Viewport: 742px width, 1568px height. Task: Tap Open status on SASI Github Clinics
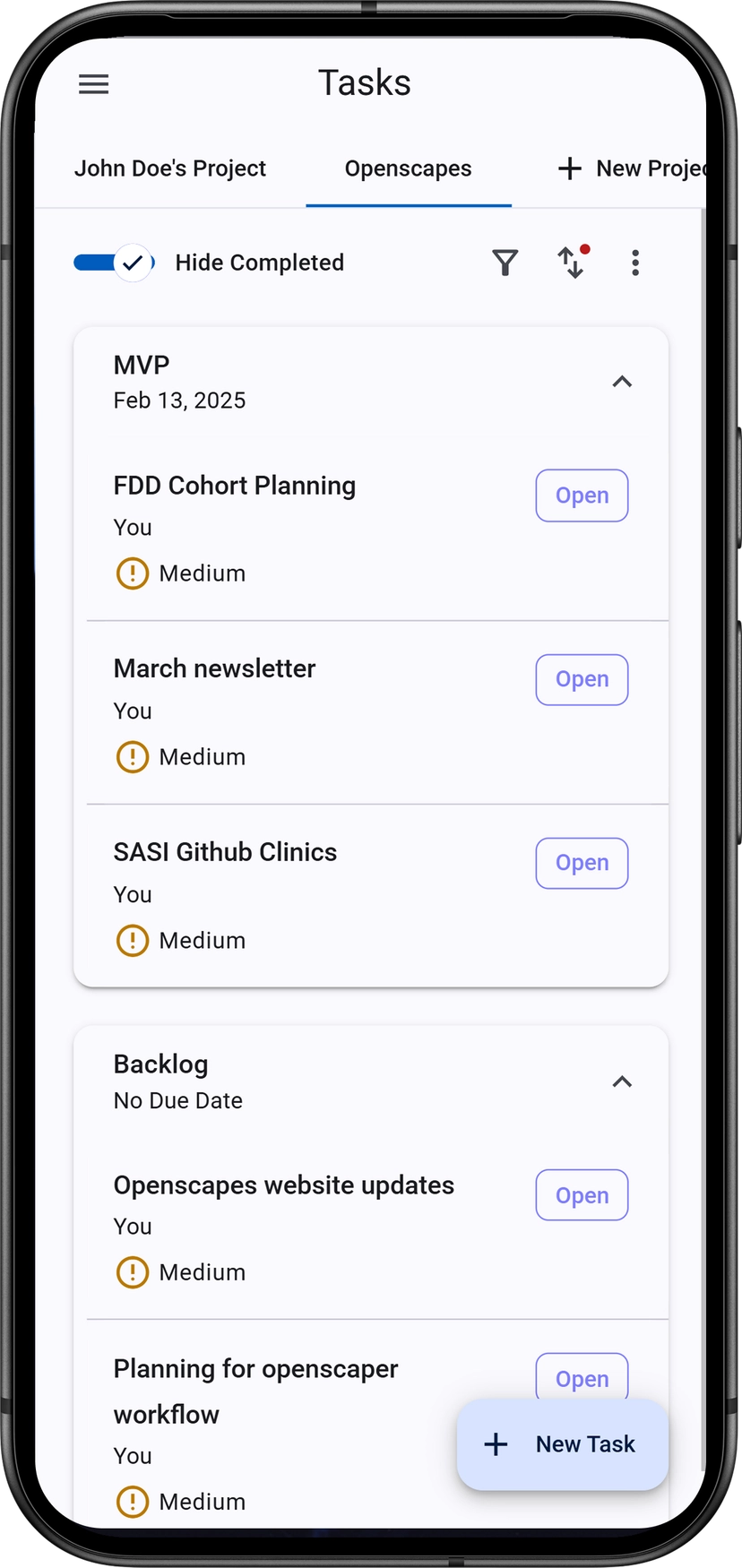coord(582,863)
